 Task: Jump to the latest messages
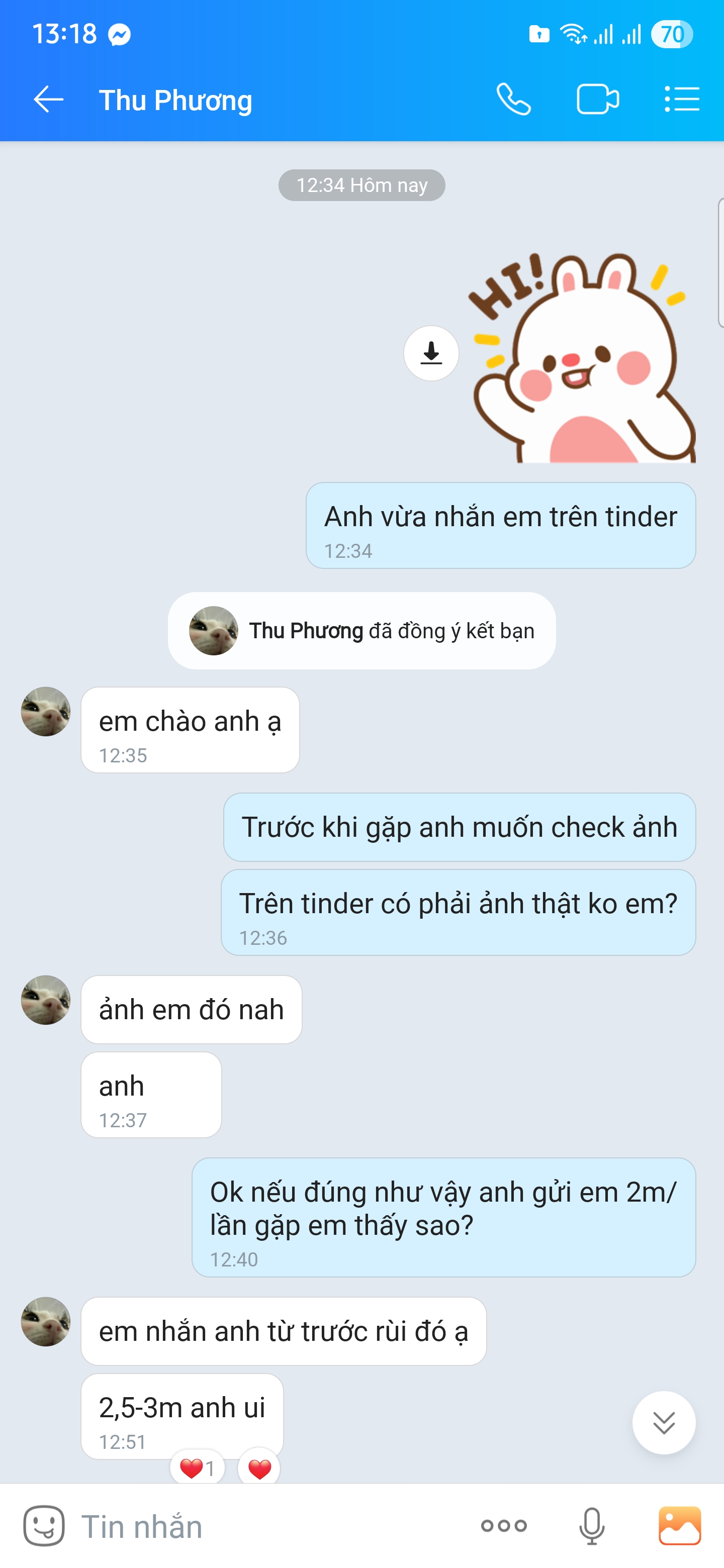[x=663, y=1423]
